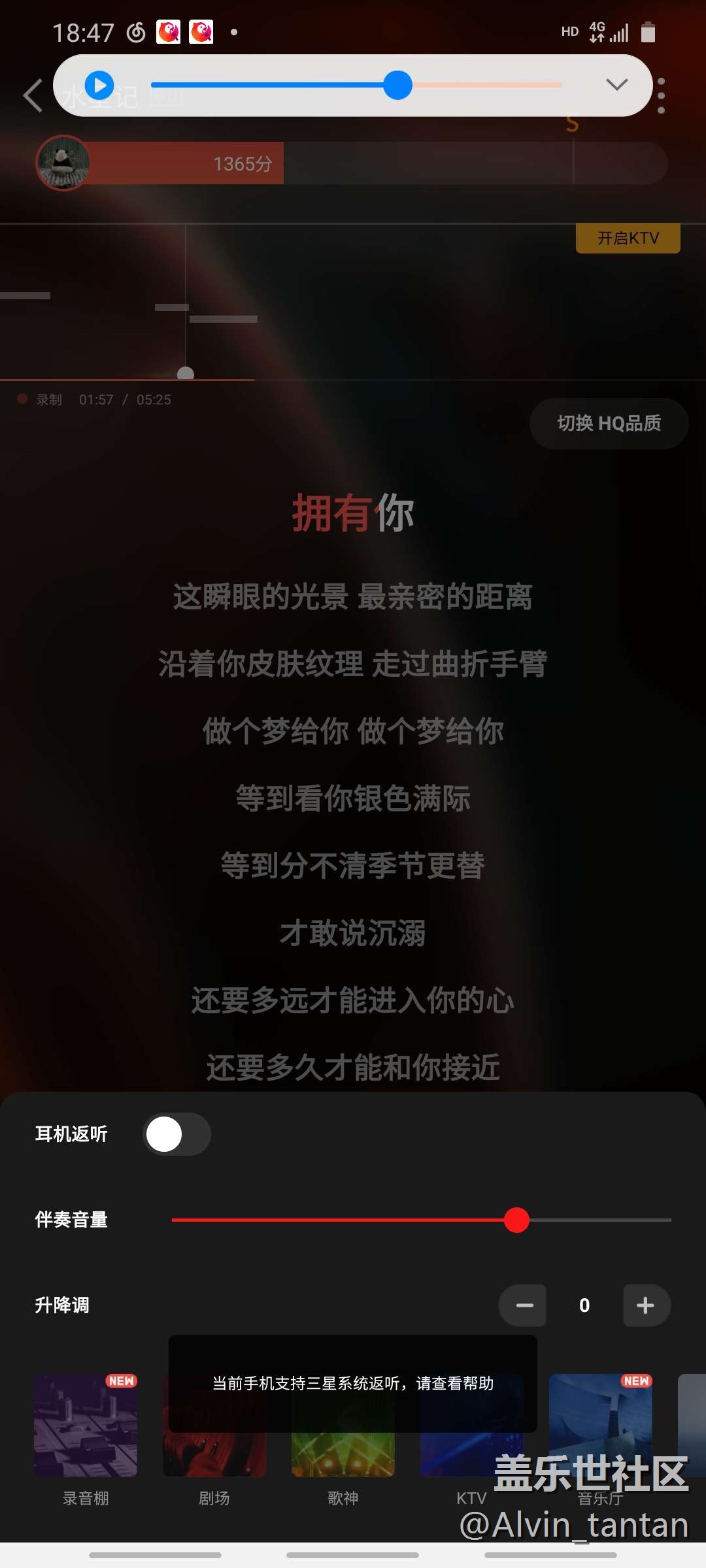Switch to HQ quality via 切换 HQ品质

pyautogui.click(x=609, y=423)
